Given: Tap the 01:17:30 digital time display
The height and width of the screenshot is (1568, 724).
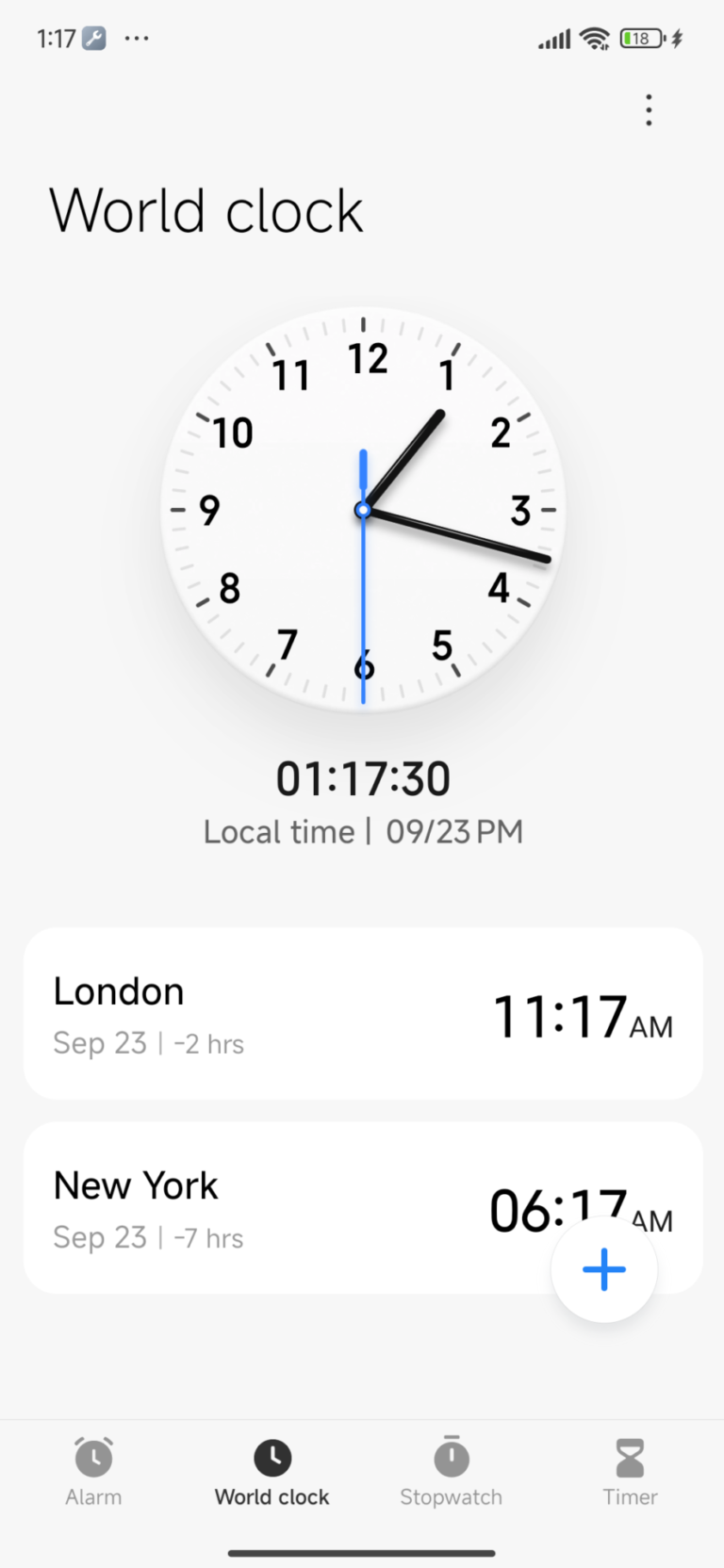Looking at the screenshot, I should [x=362, y=777].
